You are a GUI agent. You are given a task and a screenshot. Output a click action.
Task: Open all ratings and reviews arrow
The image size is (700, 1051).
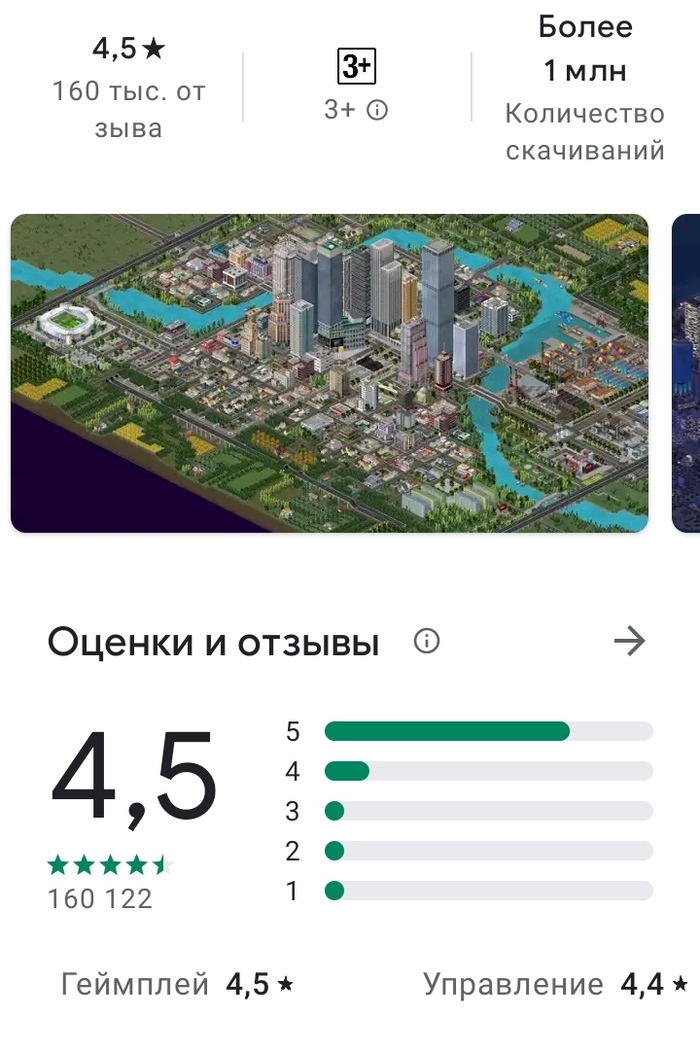click(630, 641)
